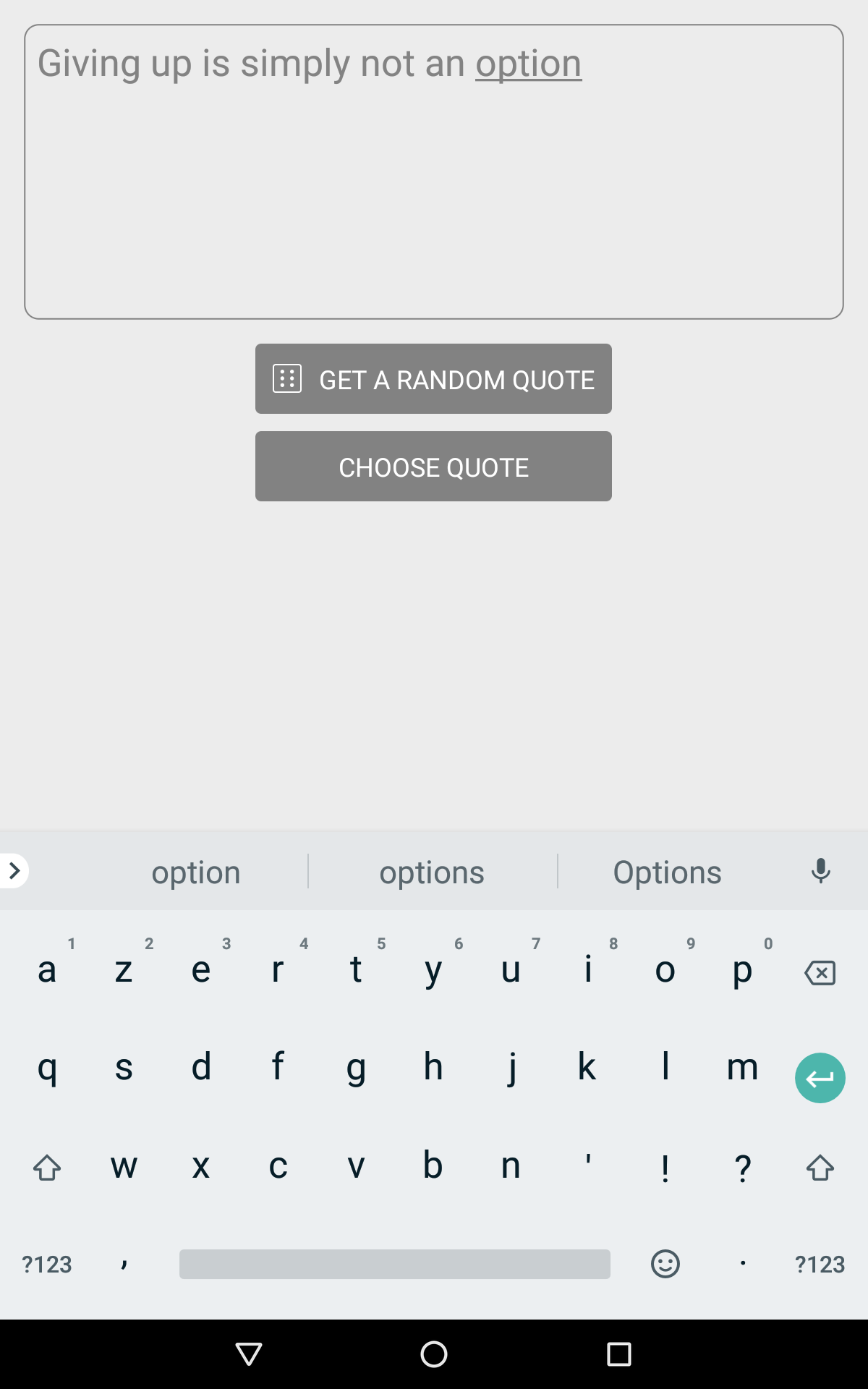The width and height of the screenshot is (868, 1389).
Task: Tap the green enter key
Action: pyautogui.click(x=820, y=1078)
